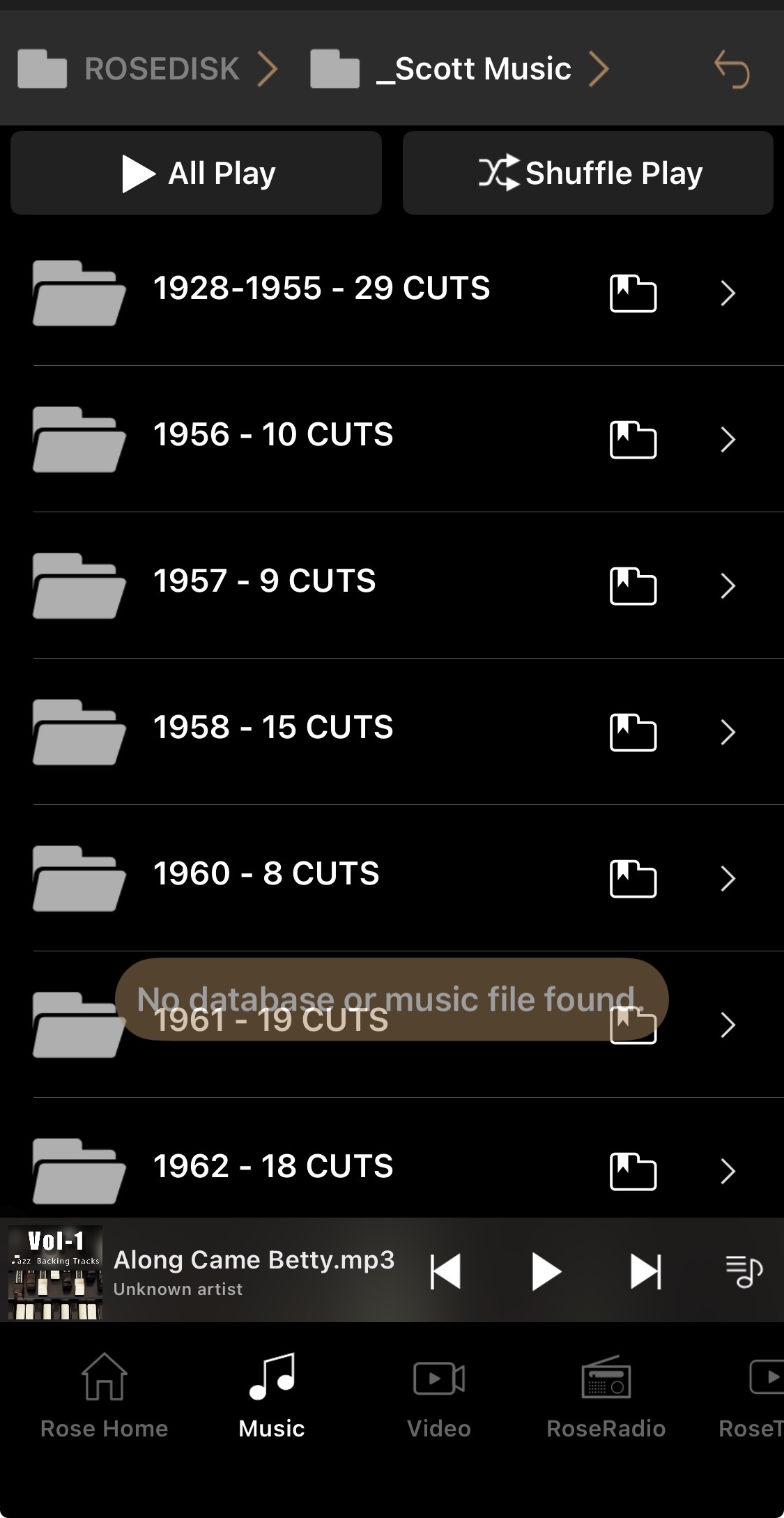Navigate to ROSEDISK in the breadcrumb
Viewport: 784px width, 1518px height.
161,69
